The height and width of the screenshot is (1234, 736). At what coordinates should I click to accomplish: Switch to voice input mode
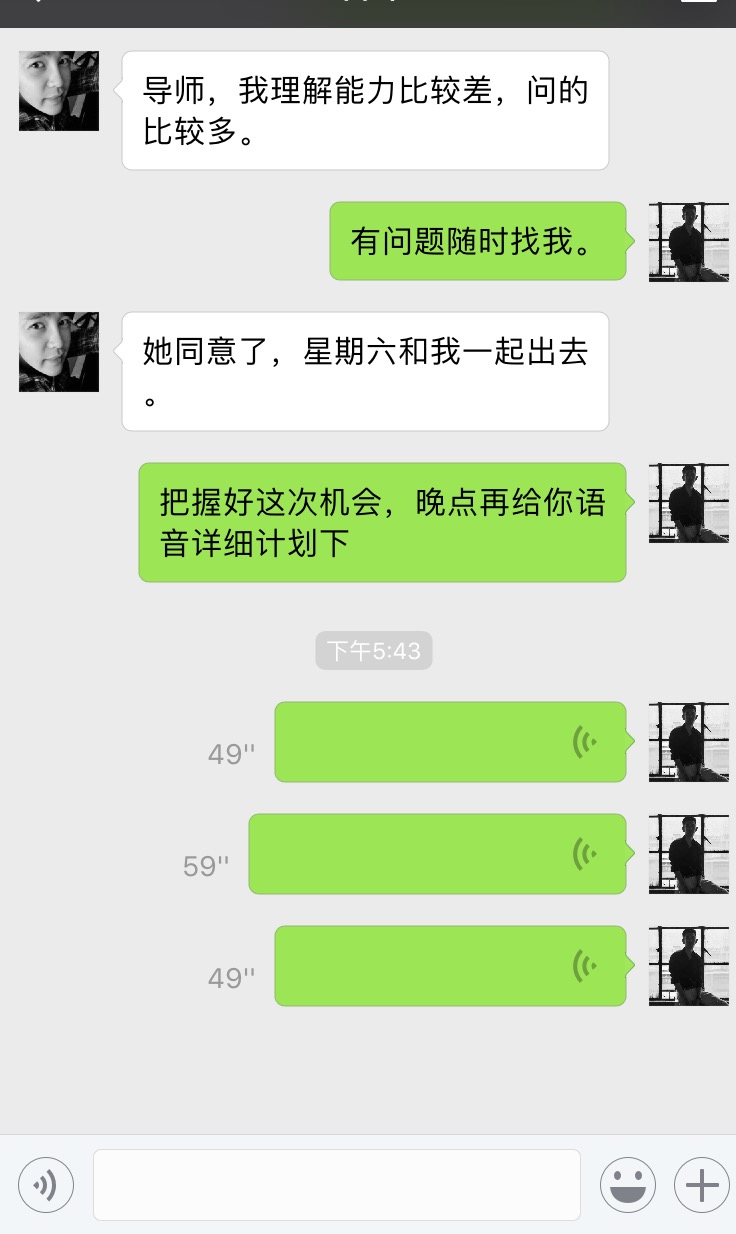pyautogui.click(x=46, y=1186)
